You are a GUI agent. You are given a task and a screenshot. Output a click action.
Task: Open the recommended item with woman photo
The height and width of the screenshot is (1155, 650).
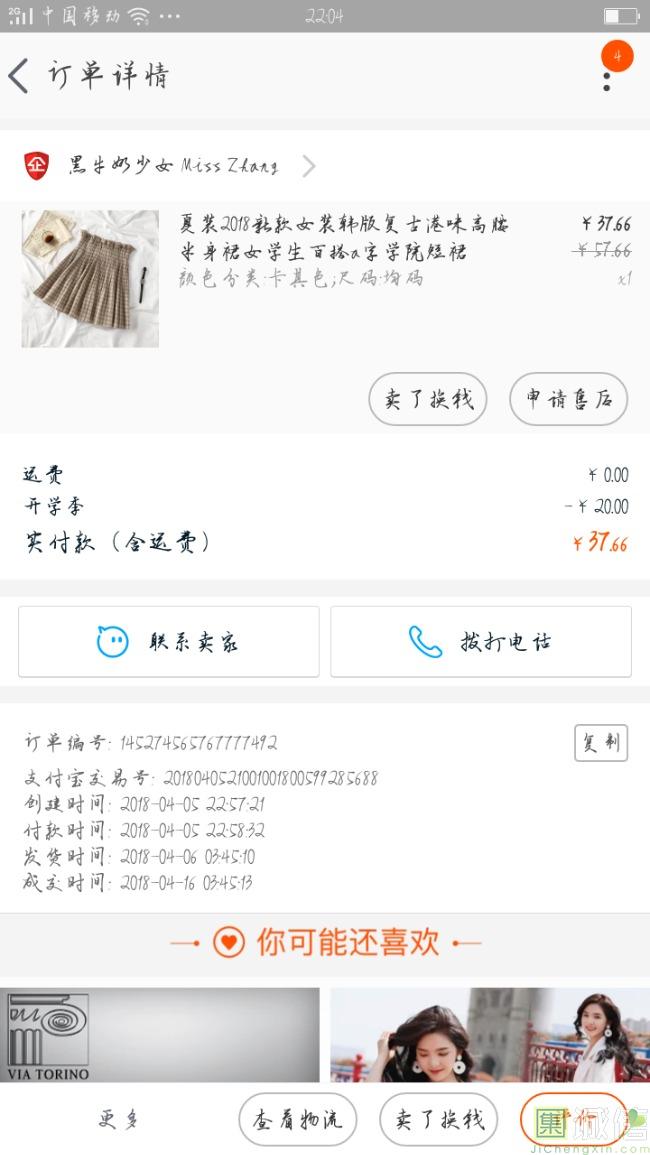pyautogui.click(x=490, y=1035)
